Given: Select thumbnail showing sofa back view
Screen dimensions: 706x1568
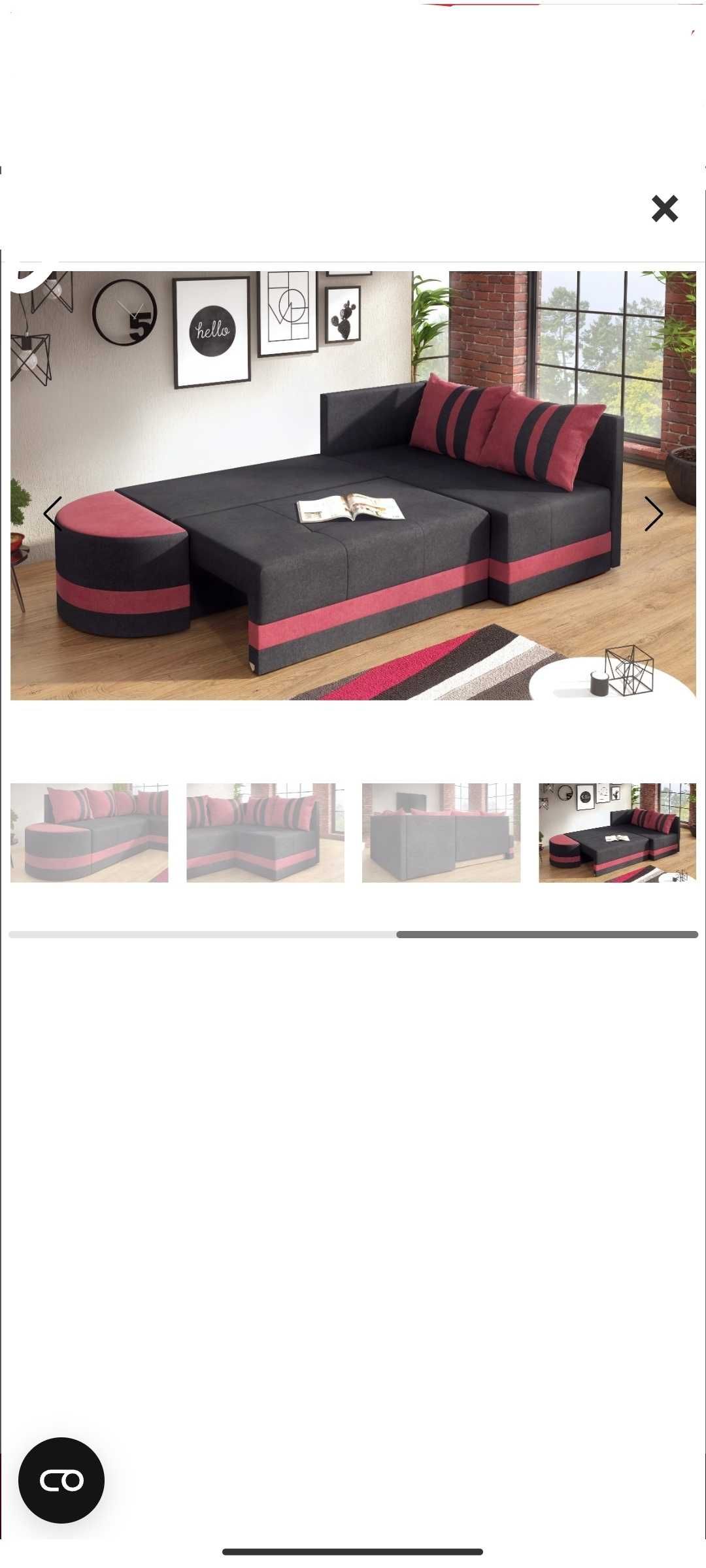Looking at the screenshot, I should 441,832.
